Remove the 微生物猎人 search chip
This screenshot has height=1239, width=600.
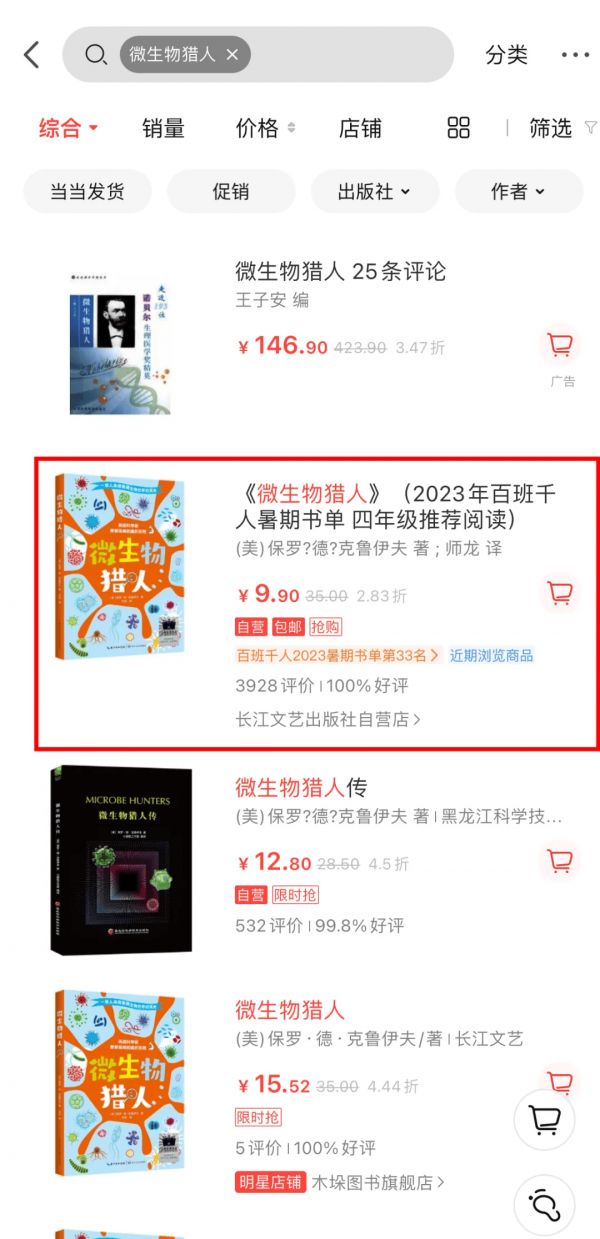pos(232,55)
